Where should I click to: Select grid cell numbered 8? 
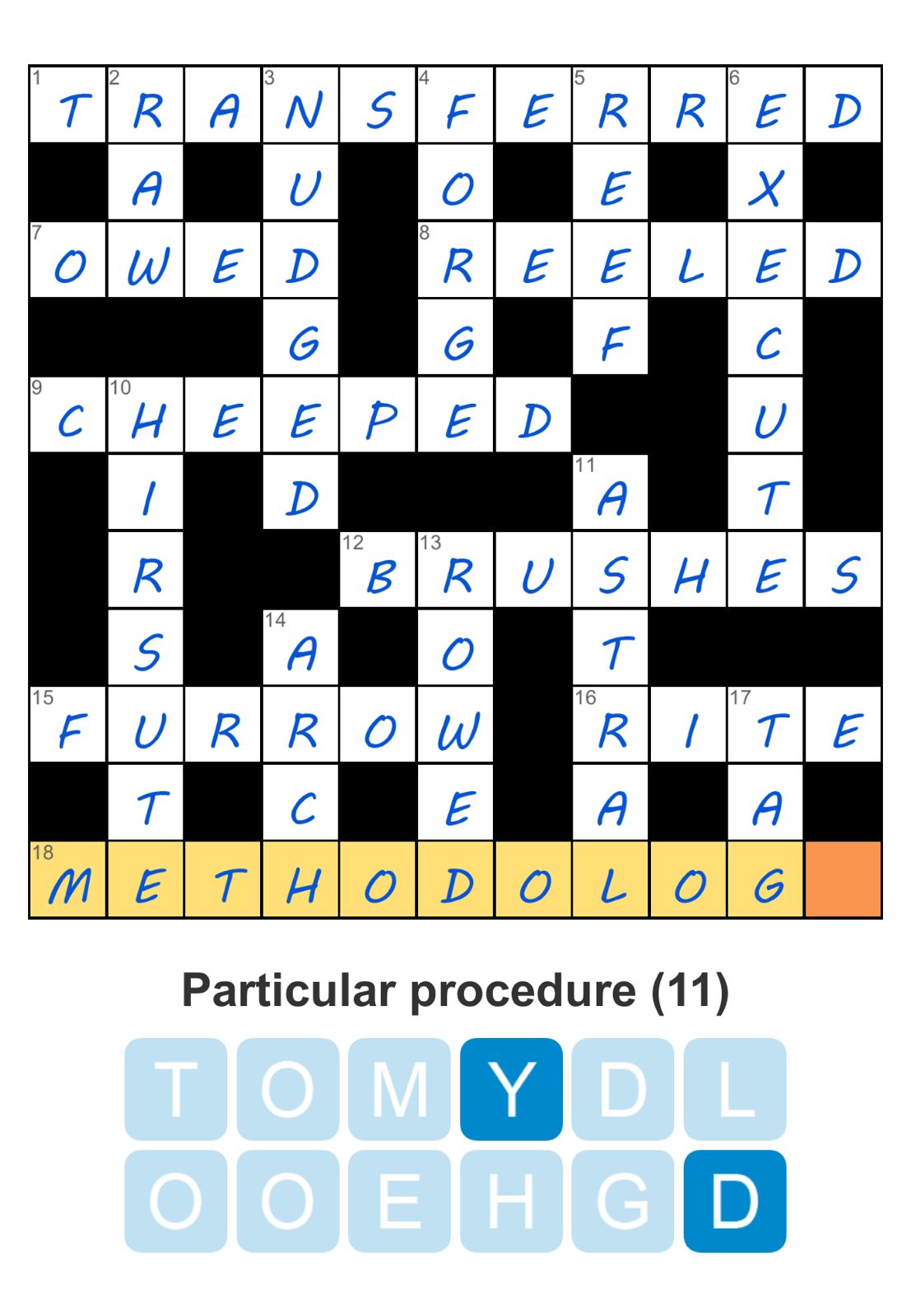pyautogui.click(x=456, y=260)
